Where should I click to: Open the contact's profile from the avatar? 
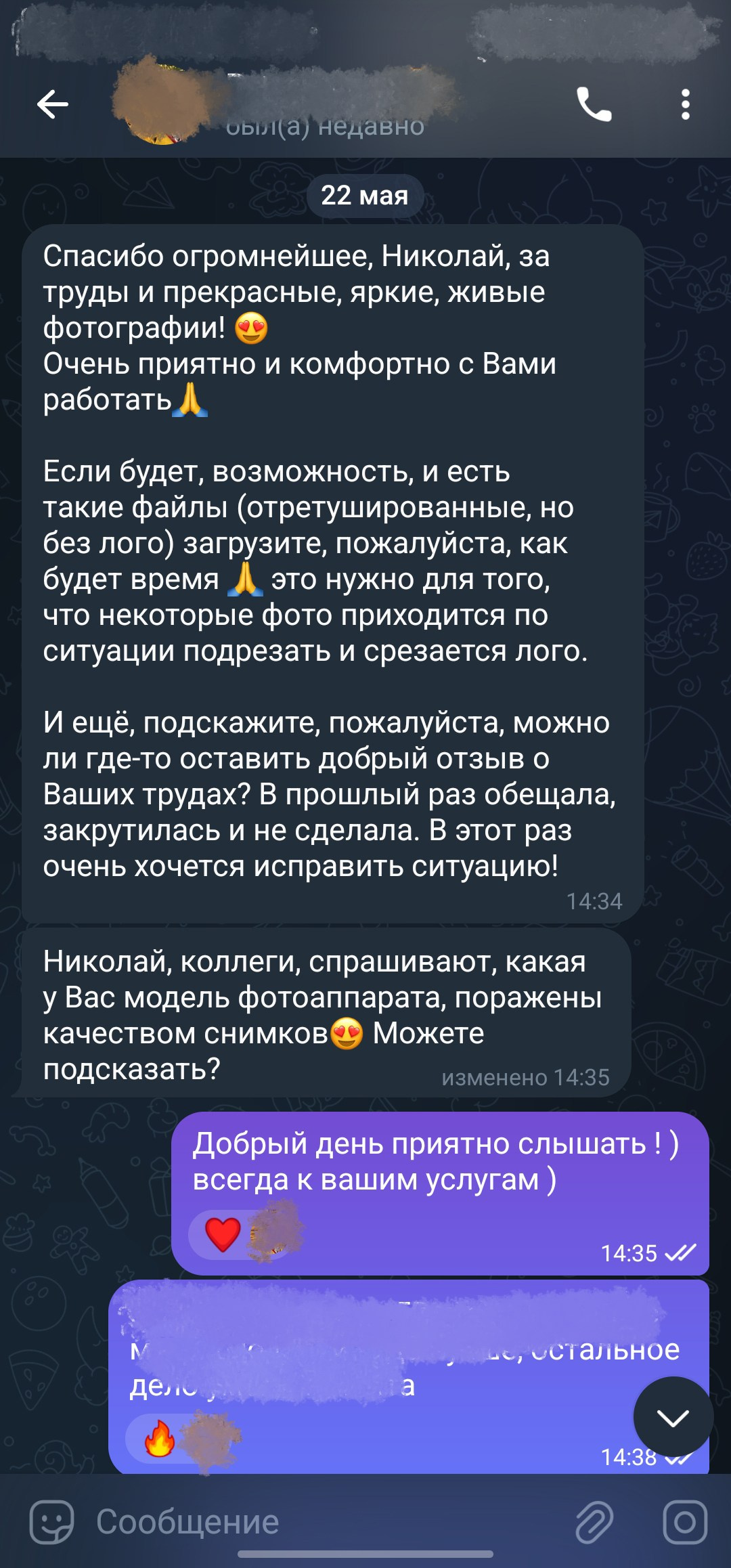point(162,105)
